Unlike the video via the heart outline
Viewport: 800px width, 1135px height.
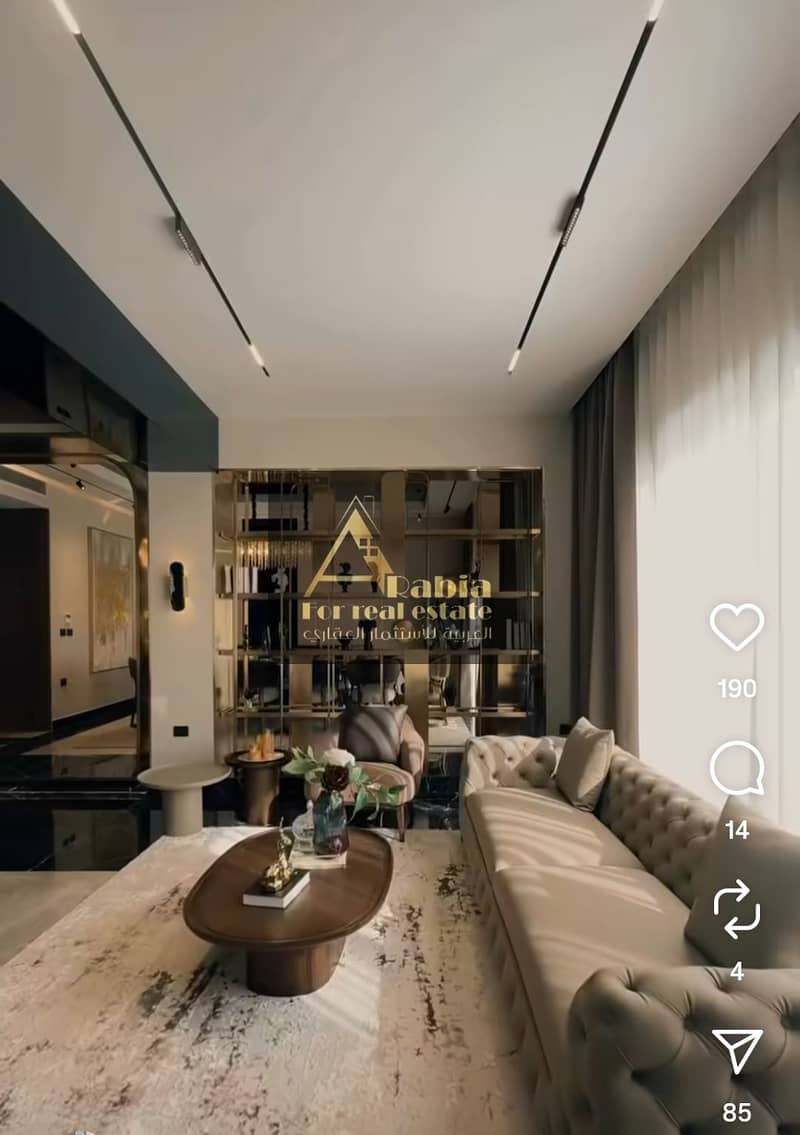tap(738, 625)
